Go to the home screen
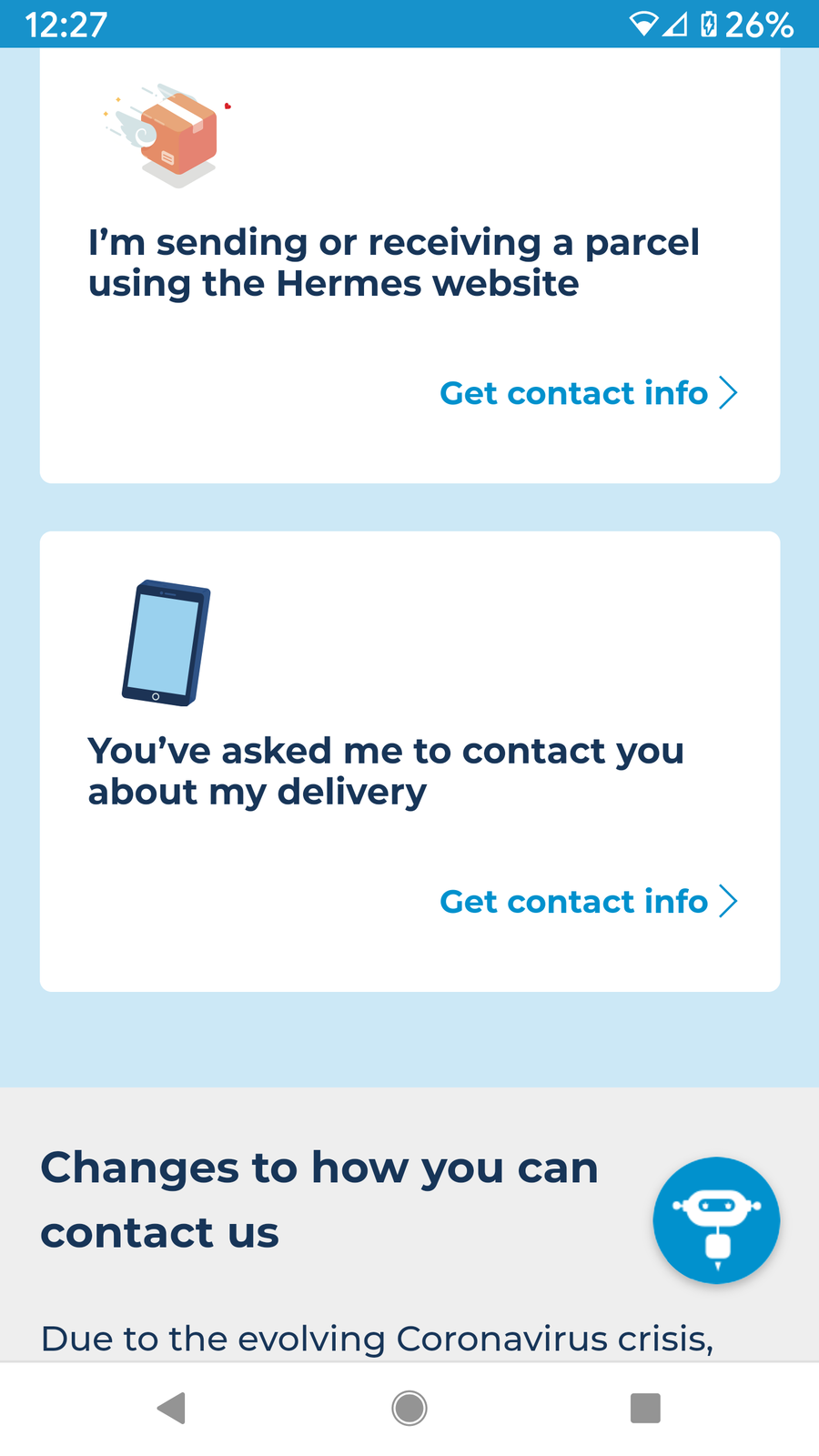The width and height of the screenshot is (819, 1456). 409,1408
